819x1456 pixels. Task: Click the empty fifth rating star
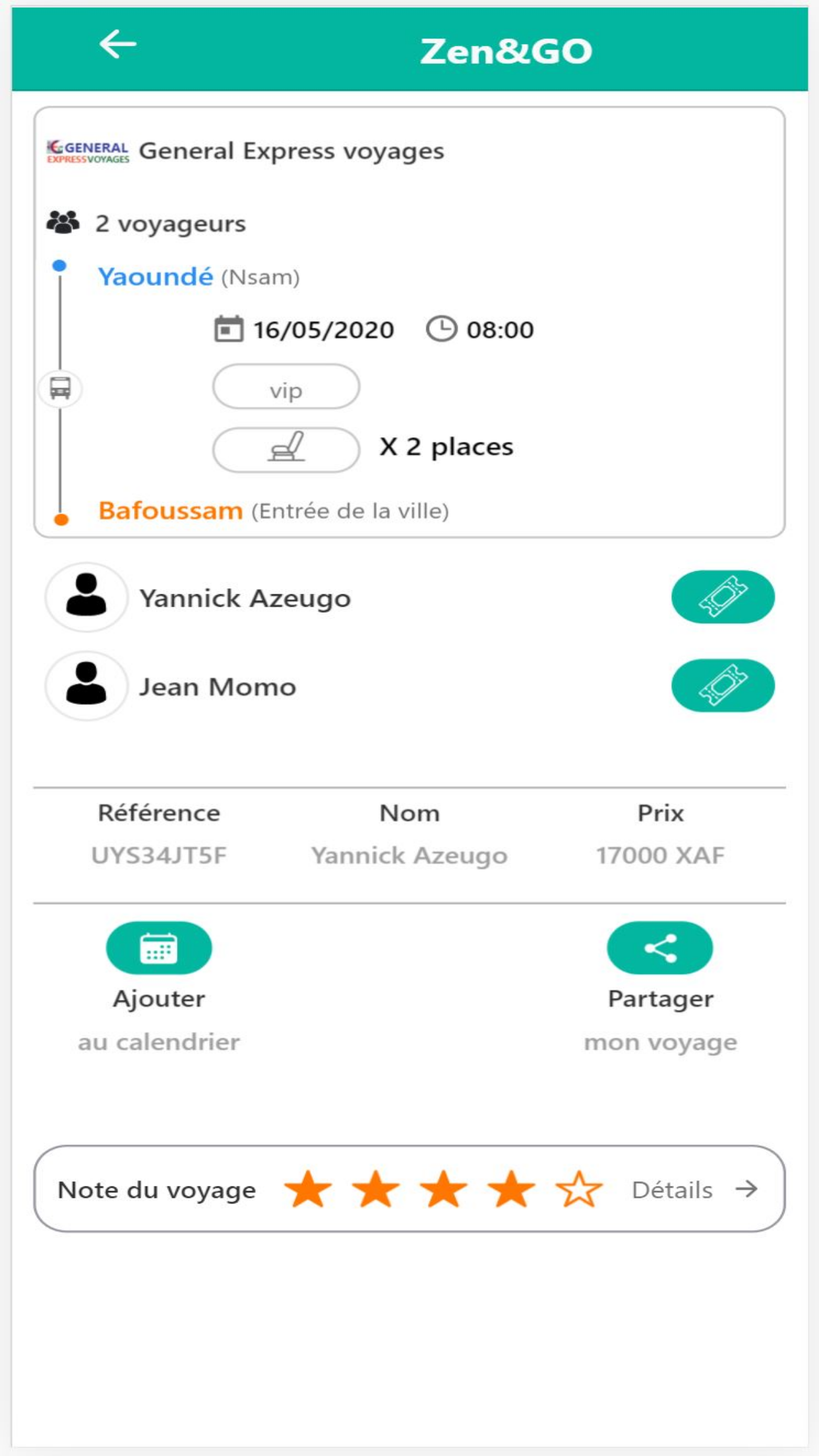click(579, 1188)
